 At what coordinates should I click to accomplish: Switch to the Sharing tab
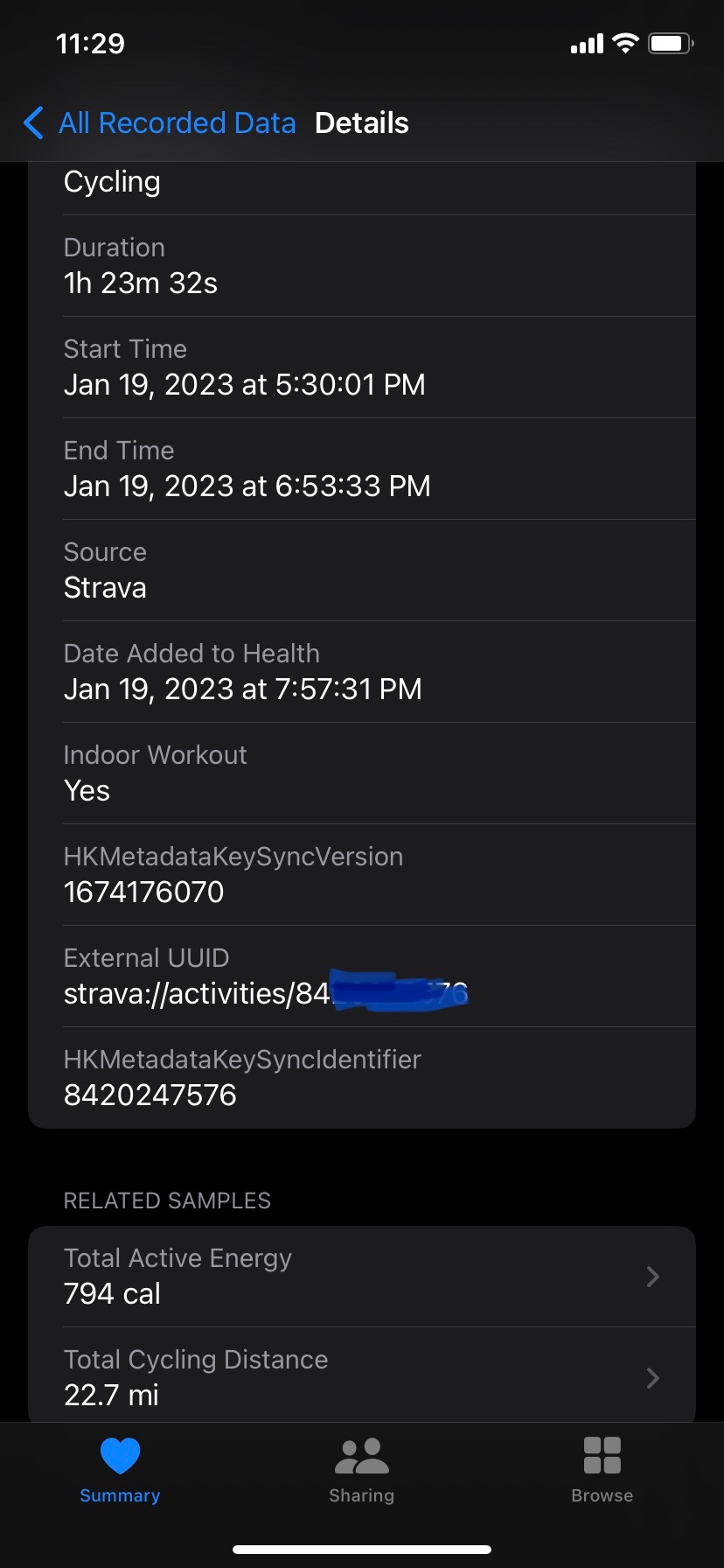(361, 1470)
